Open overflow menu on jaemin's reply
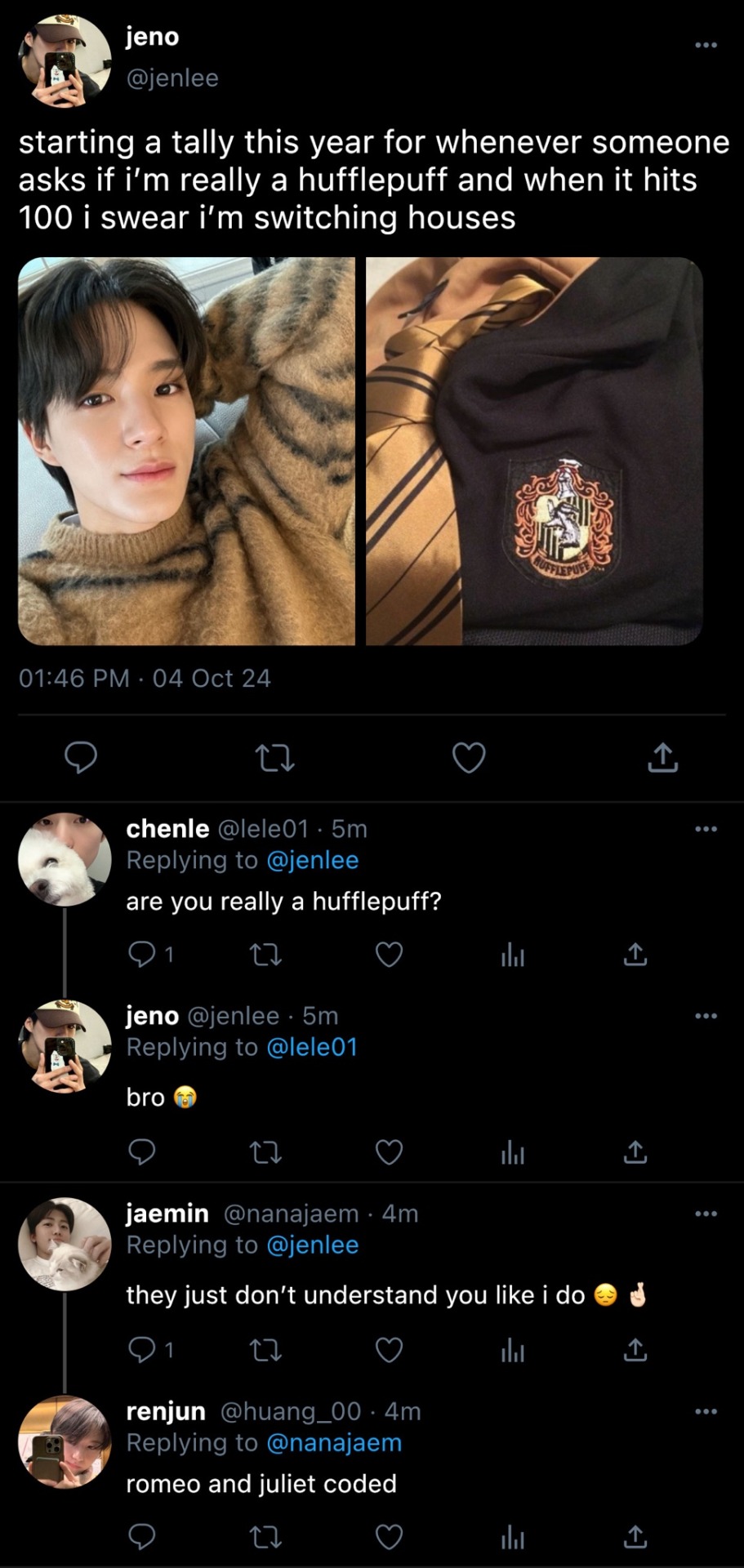The image size is (744, 1568). 706,1214
